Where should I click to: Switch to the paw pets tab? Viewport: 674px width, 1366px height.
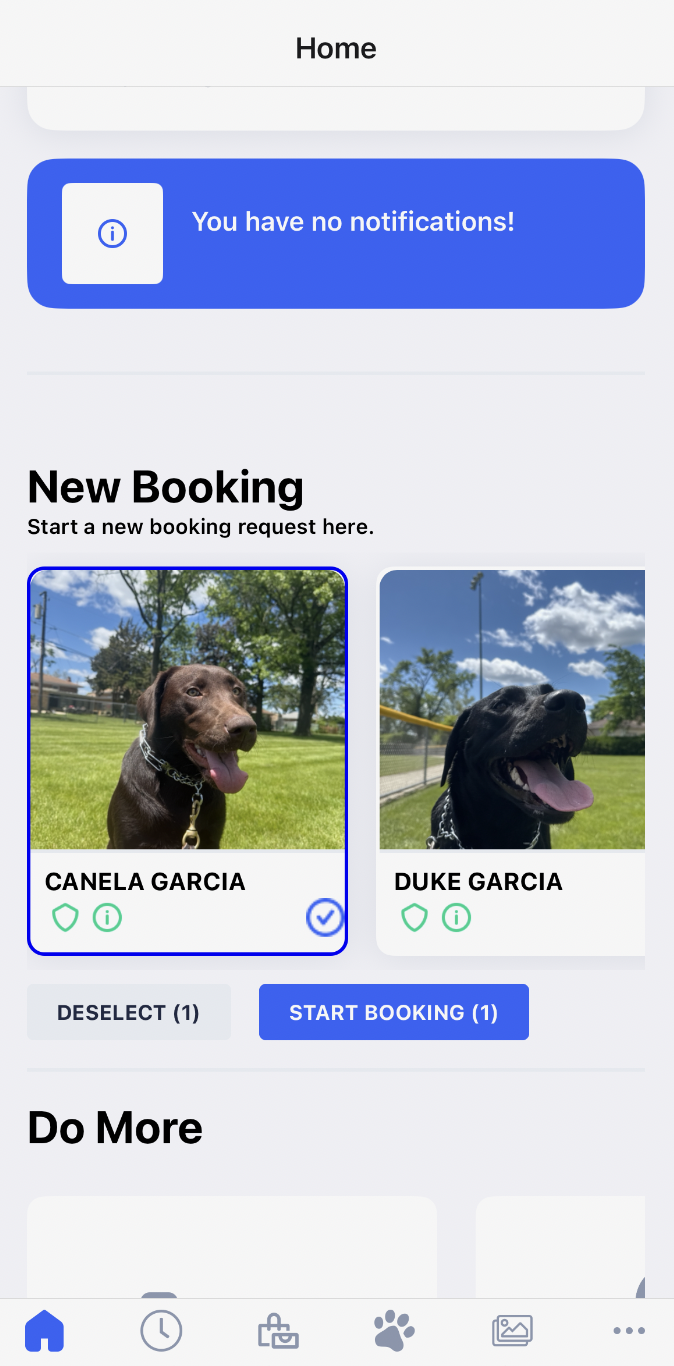[x=394, y=1331]
